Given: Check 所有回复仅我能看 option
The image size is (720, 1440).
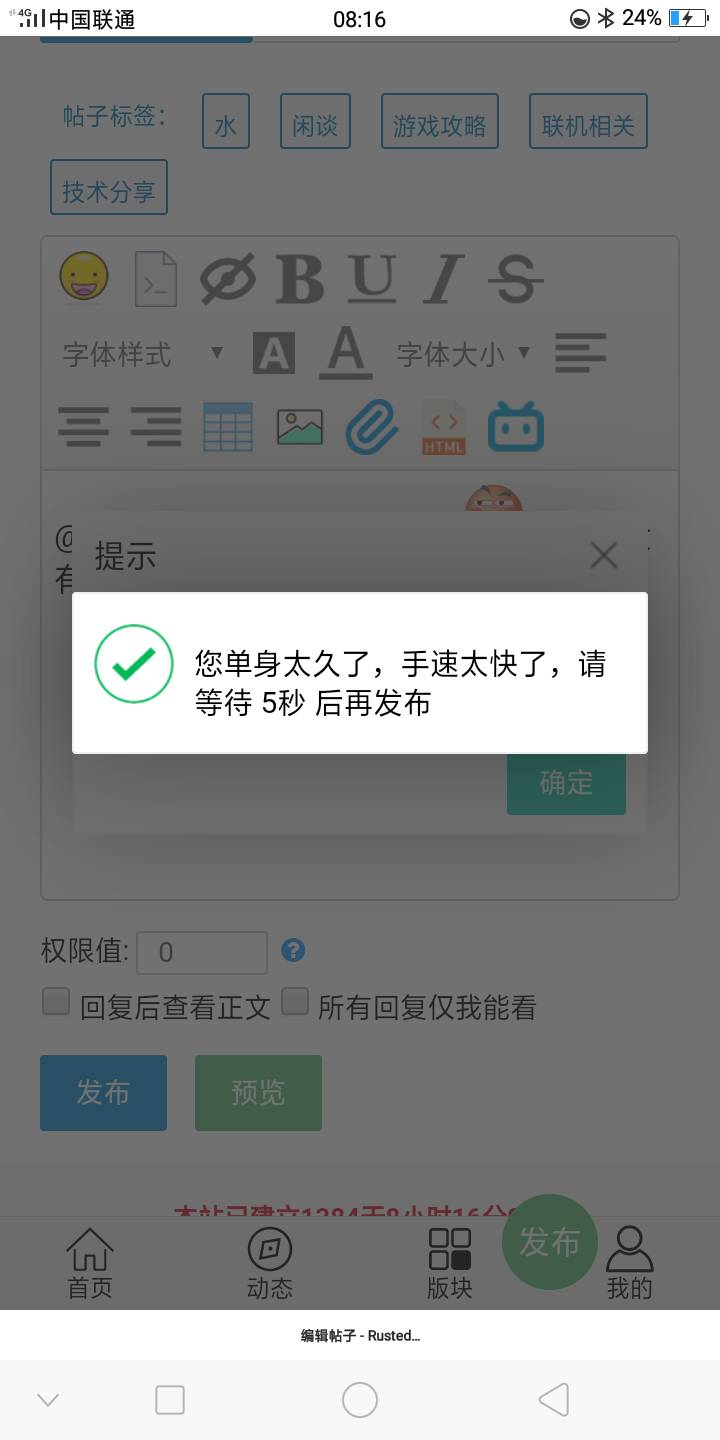Looking at the screenshot, I should (295, 1002).
